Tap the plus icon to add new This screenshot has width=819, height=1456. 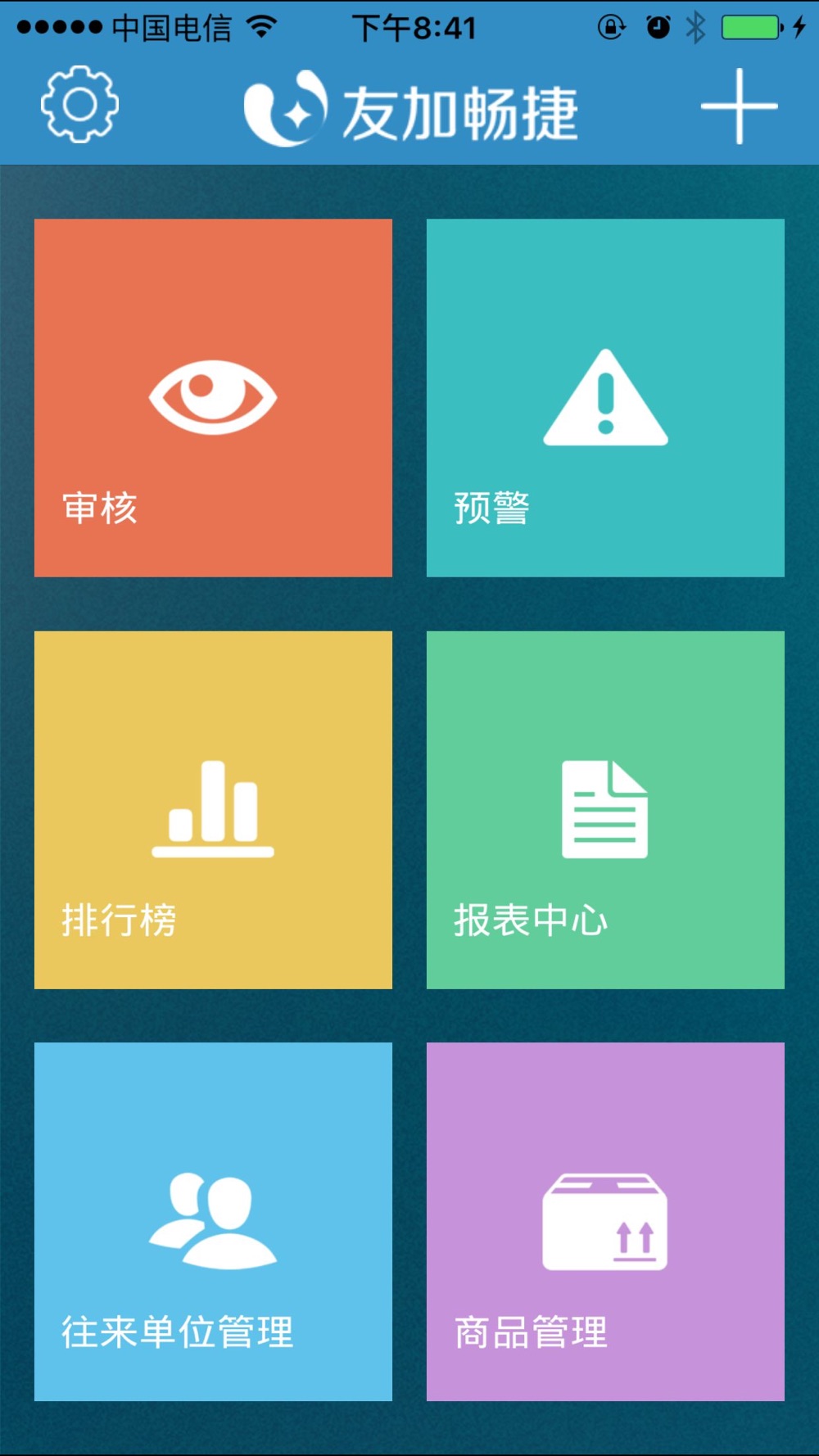[739, 106]
